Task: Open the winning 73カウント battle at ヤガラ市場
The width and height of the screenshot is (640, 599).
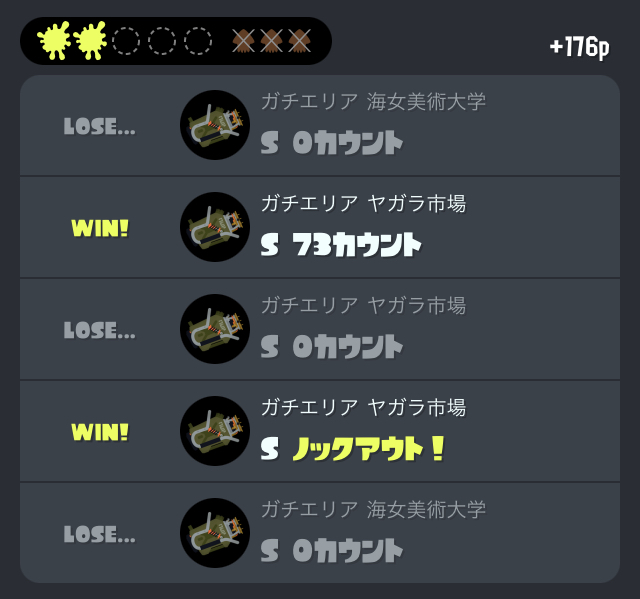Action: [320, 227]
